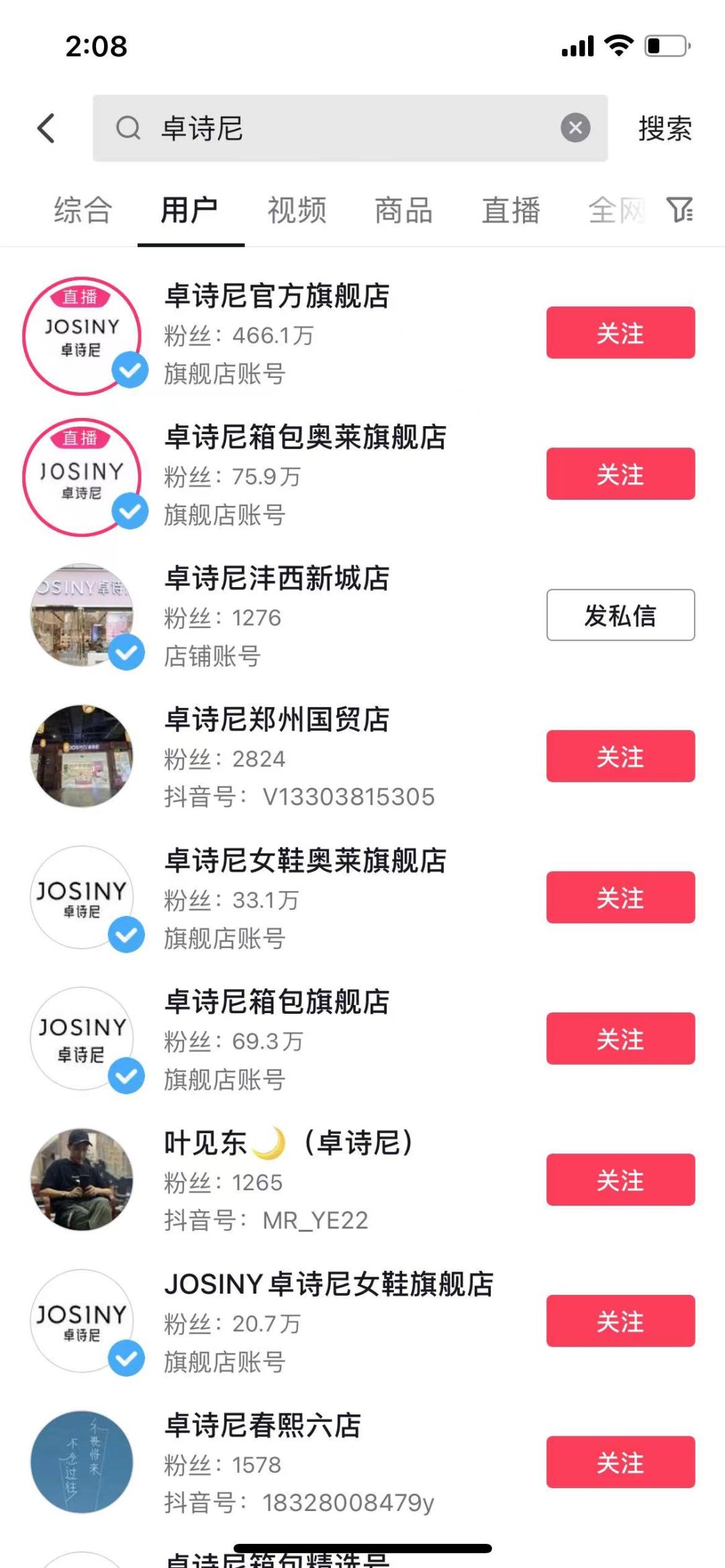The width and height of the screenshot is (725, 1568).
Task: Tap the 搜索 search button
Action: click(663, 128)
